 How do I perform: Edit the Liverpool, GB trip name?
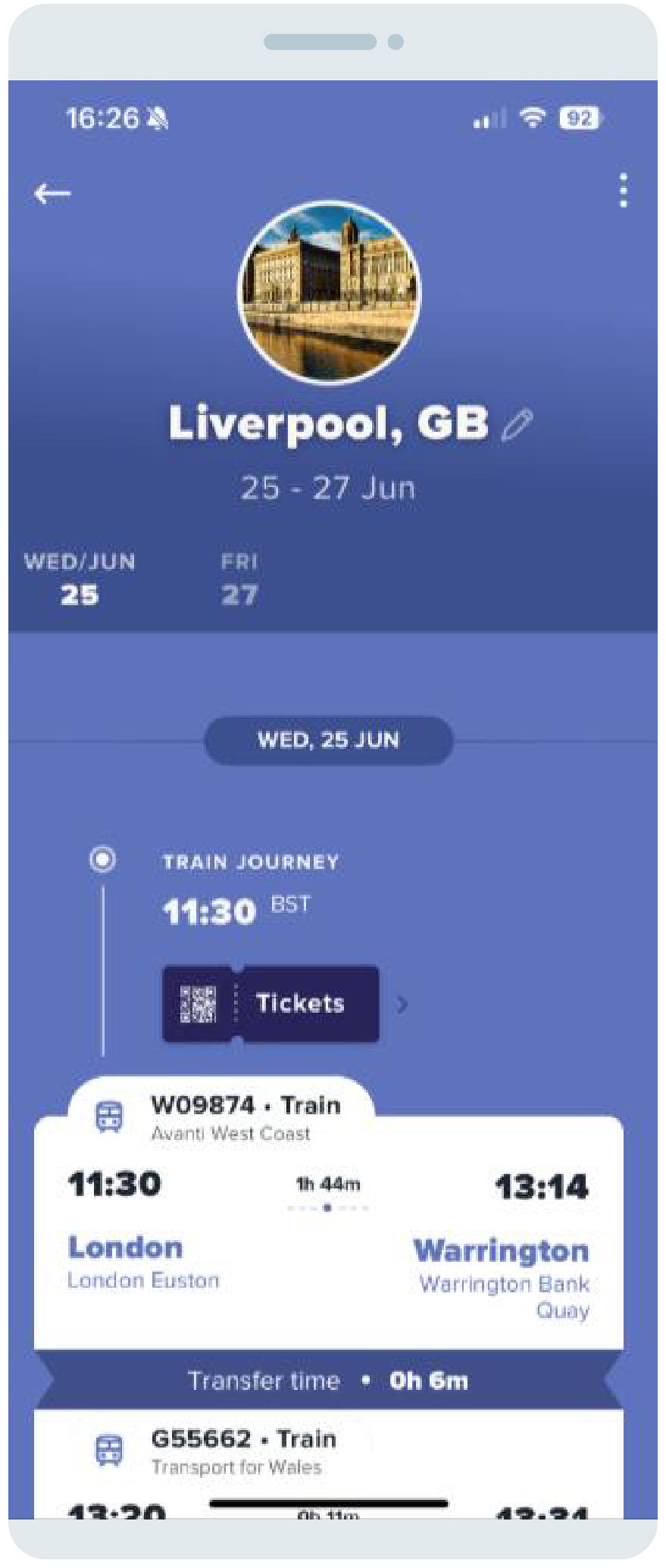point(518,424)
